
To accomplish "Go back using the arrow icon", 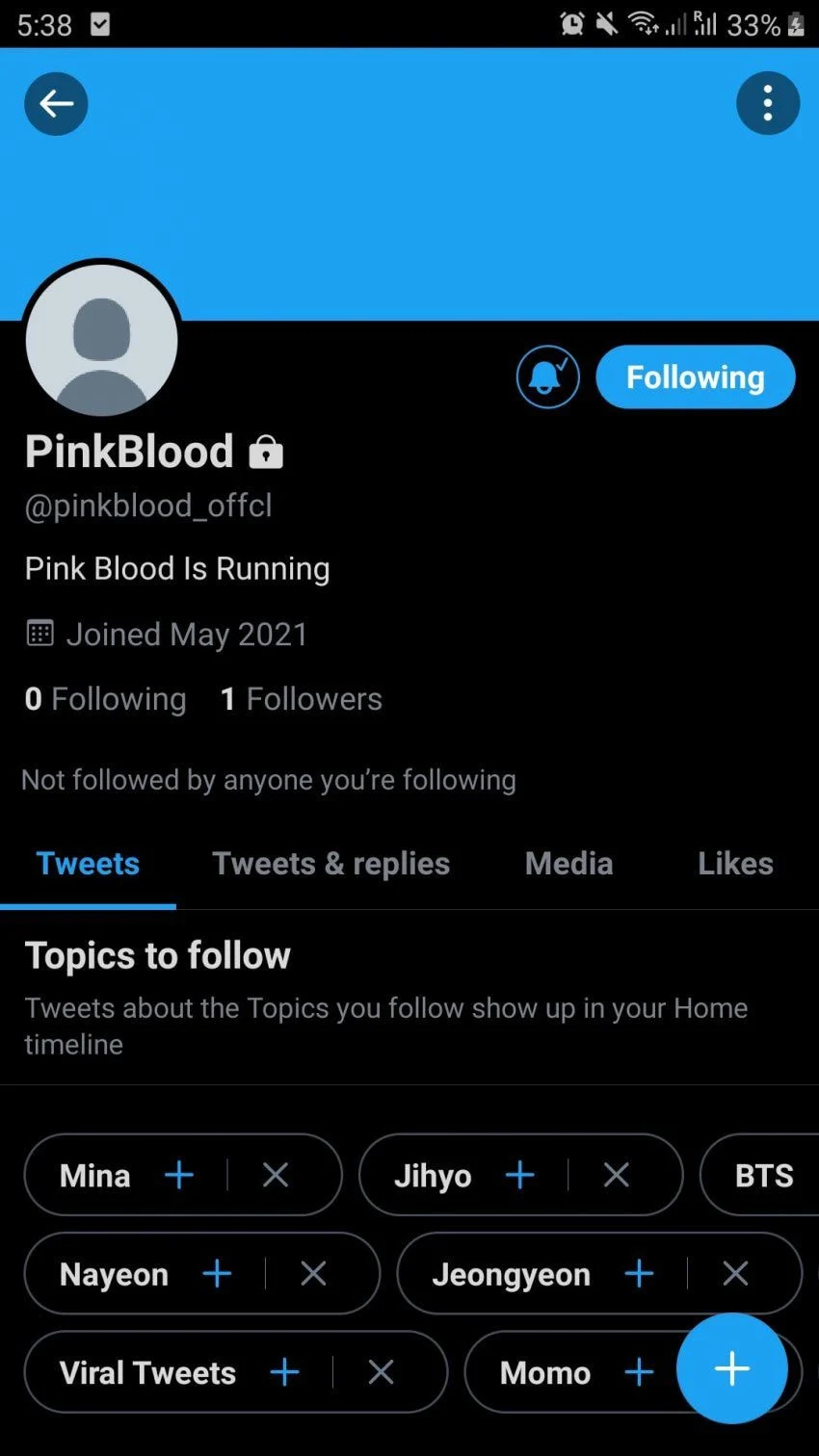I will coord(56,103).
